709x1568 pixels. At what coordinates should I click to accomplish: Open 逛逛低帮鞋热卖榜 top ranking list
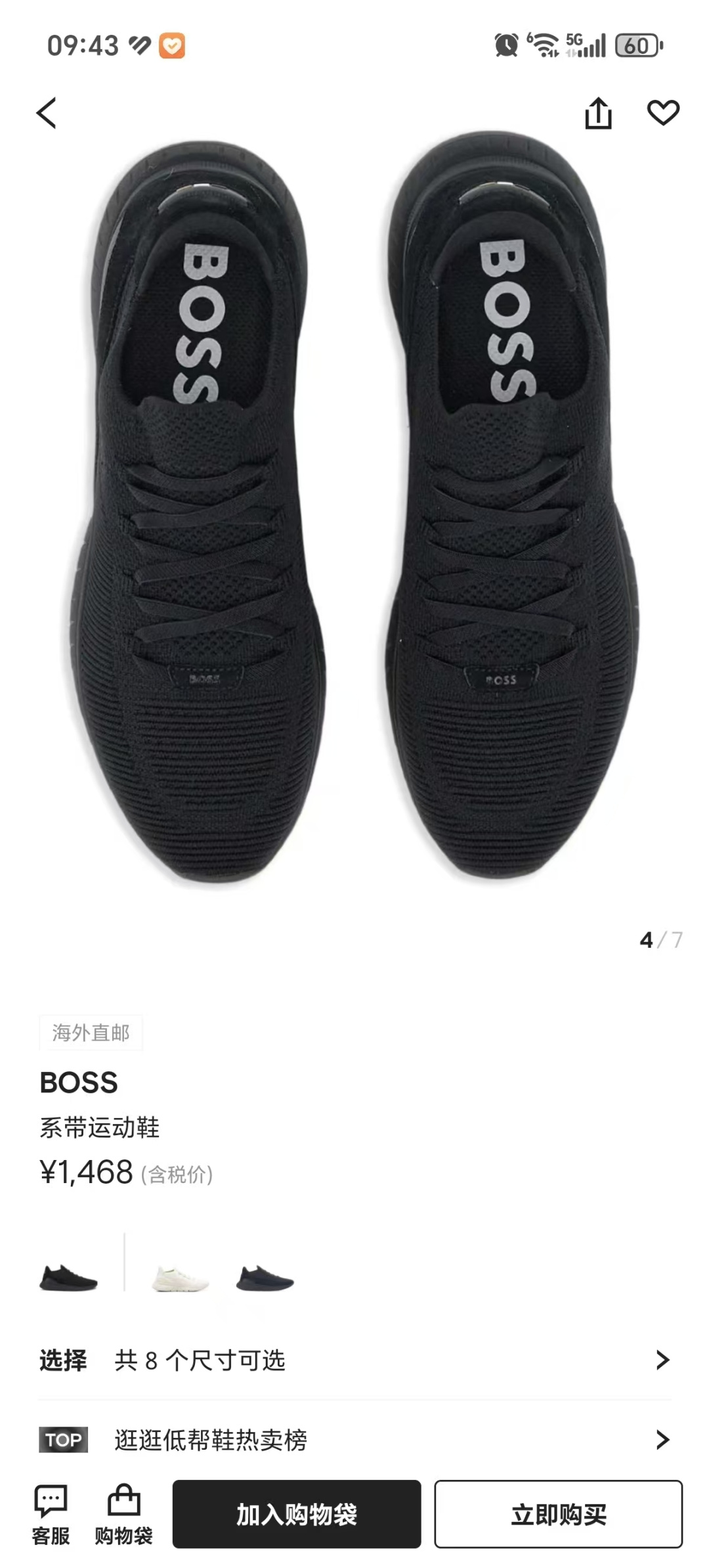[x=354, y=1440]
